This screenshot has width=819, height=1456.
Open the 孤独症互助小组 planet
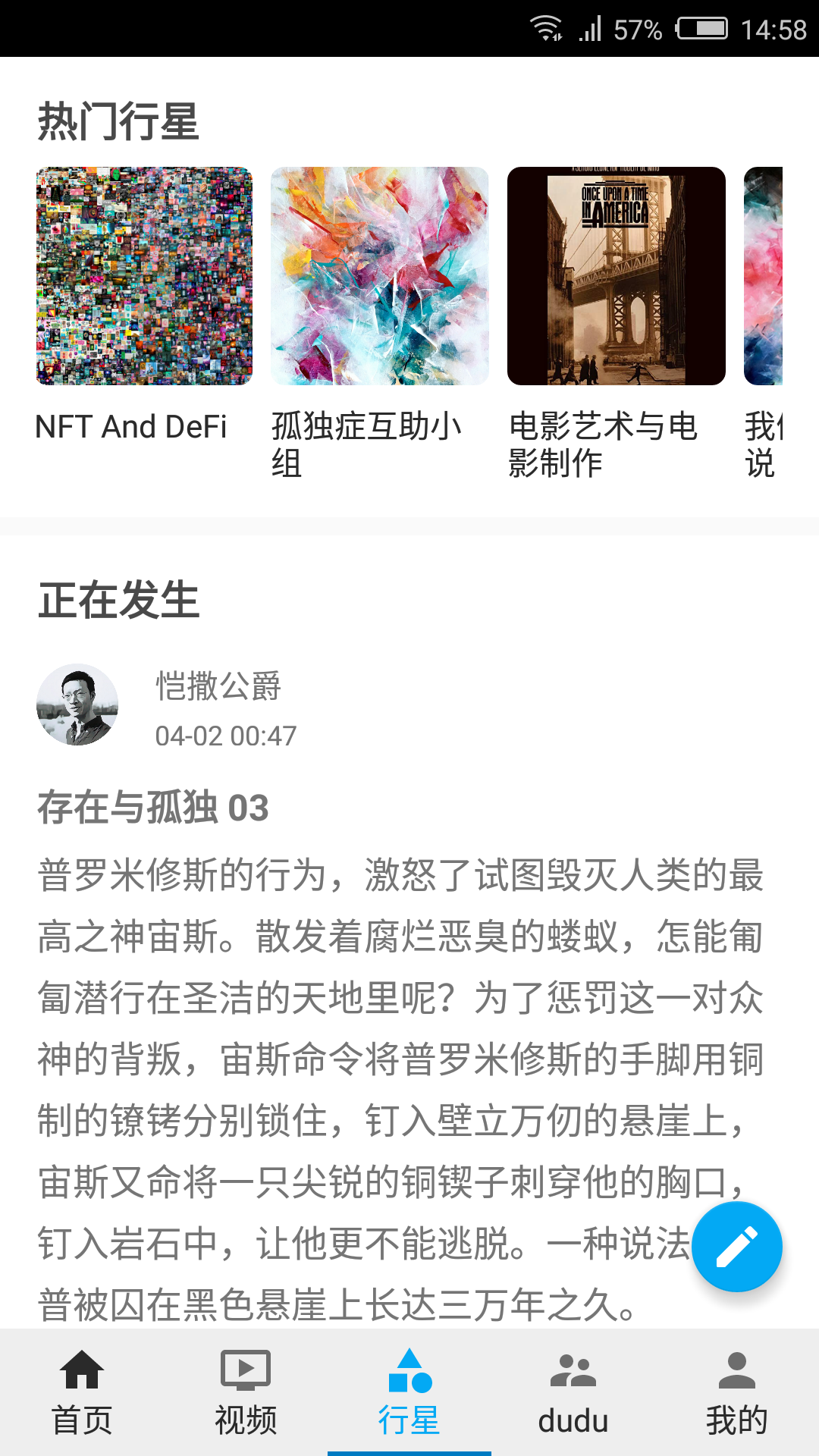point(379,276)
